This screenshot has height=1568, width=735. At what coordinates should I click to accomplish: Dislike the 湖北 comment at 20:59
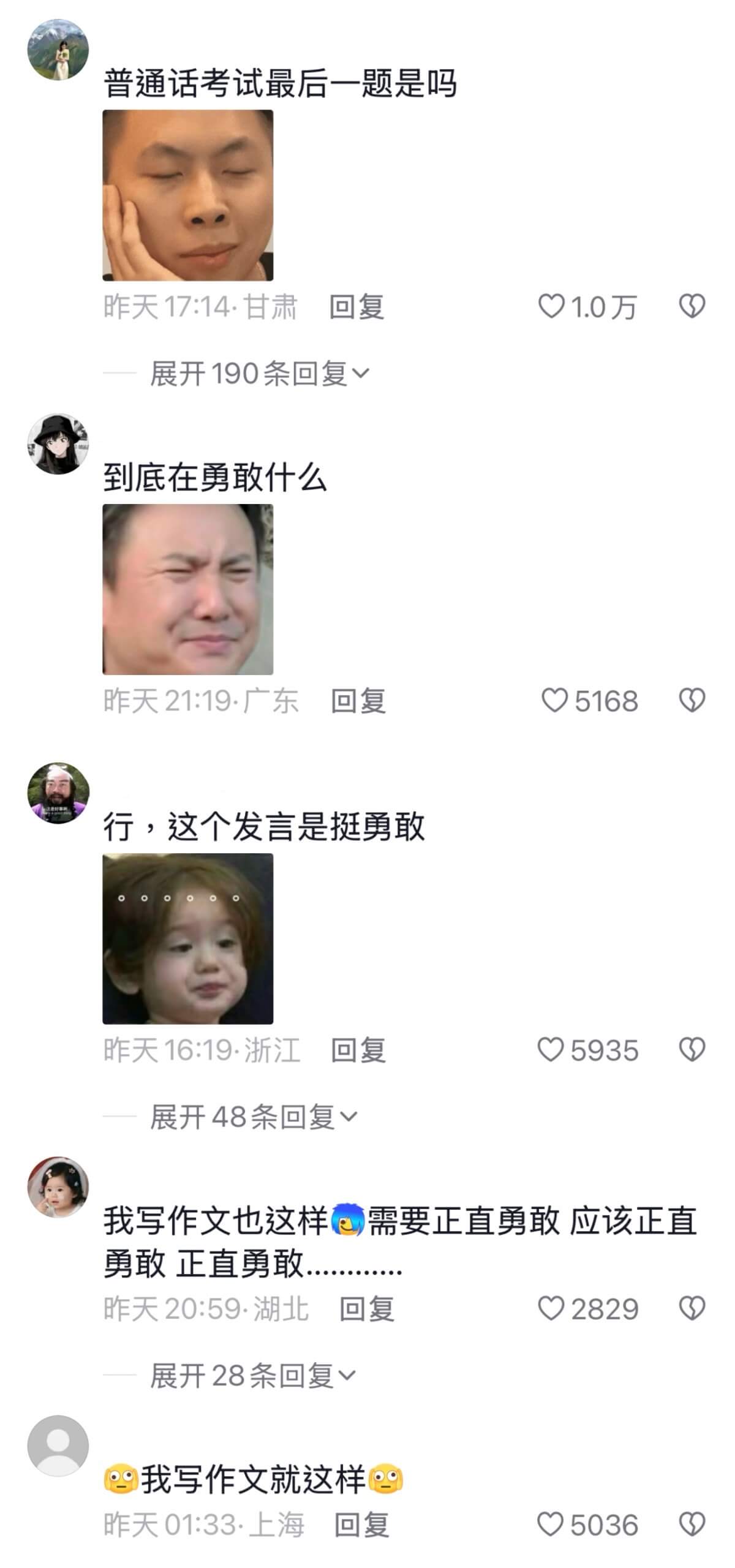click(692, 1308)
